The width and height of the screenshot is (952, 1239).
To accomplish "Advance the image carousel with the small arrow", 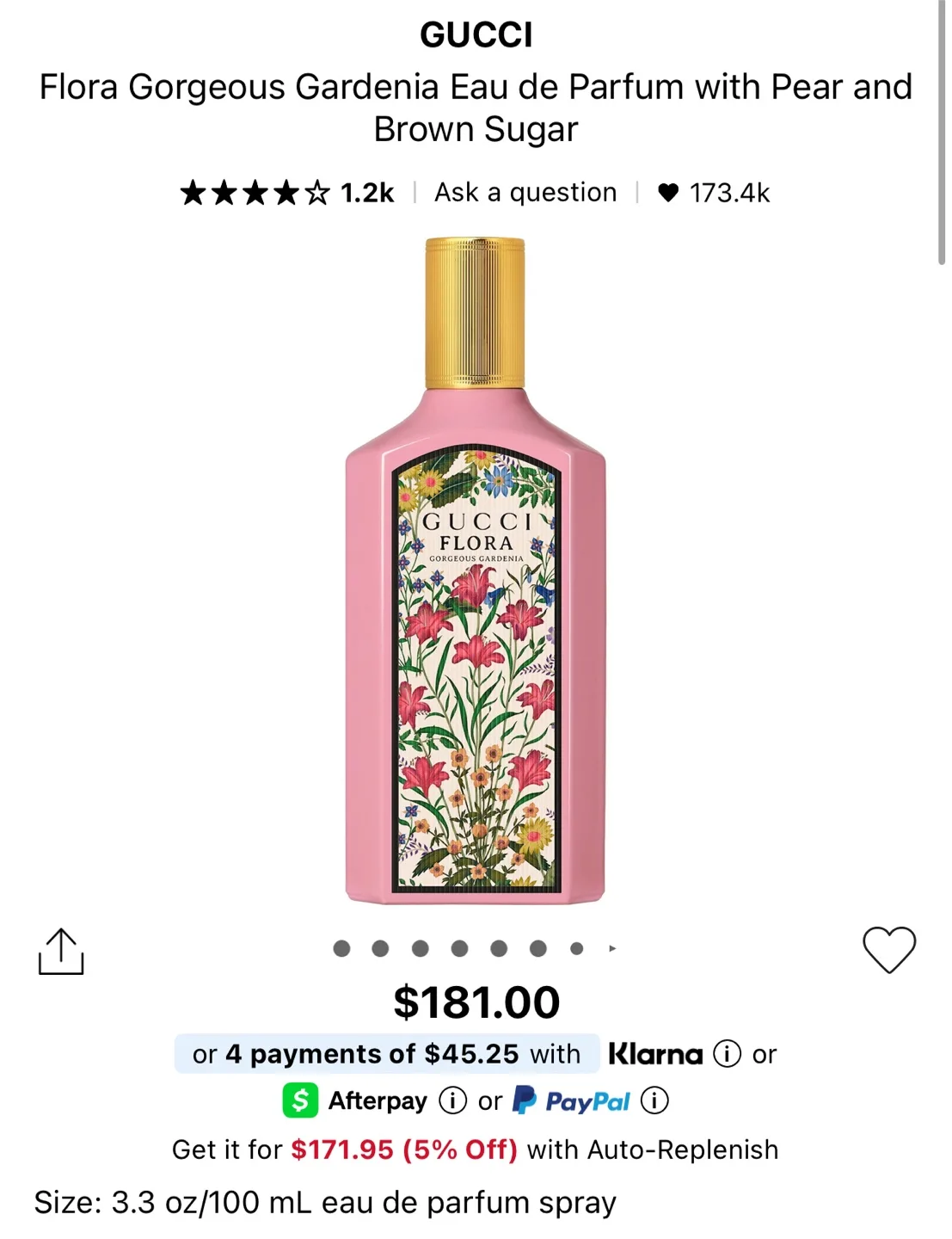I will coord(612,946).
